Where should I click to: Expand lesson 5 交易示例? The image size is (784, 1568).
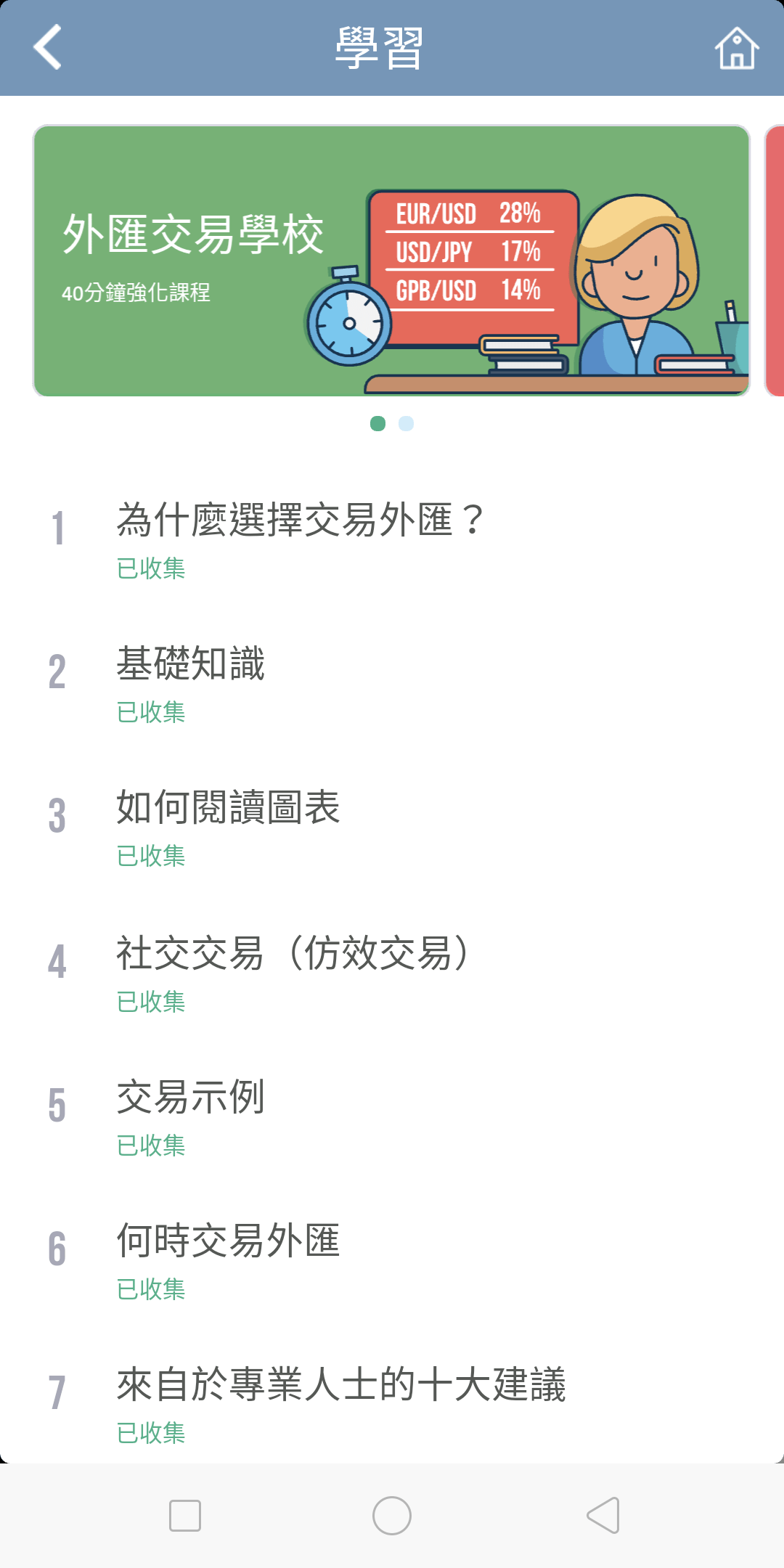pyautogui.click(x=191, y=1098)
